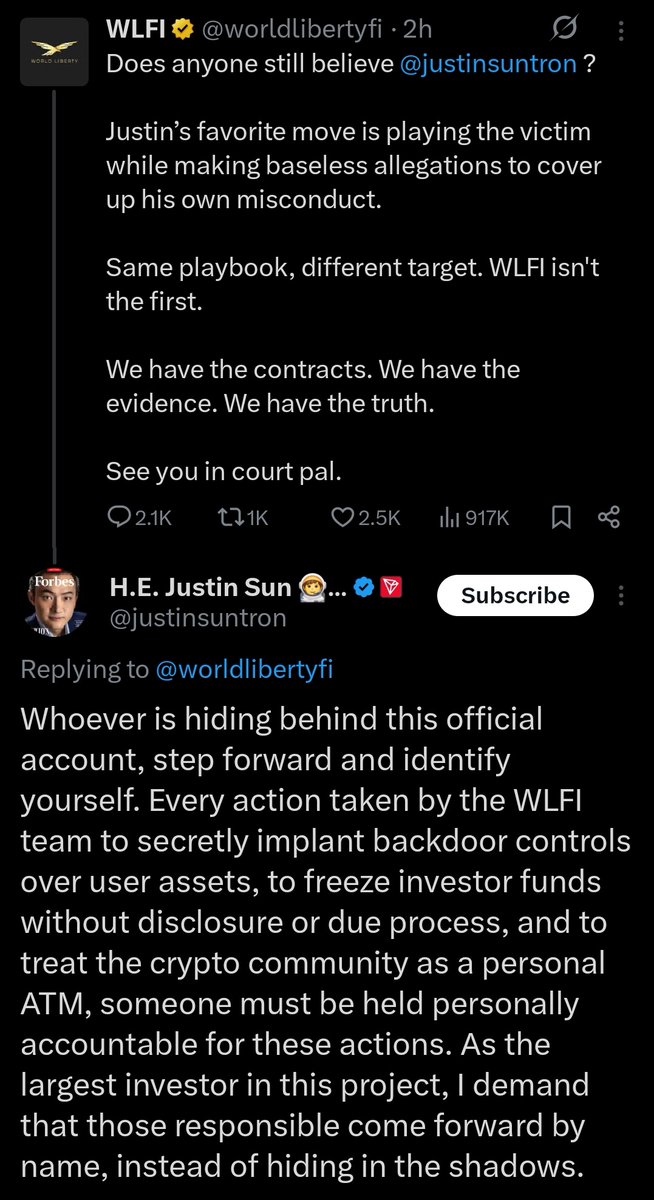The height and width of the screenshot is (1200, 654).
Task: Open the @worldlibertyfi replying-to link
Action: [x=245, y=670]
